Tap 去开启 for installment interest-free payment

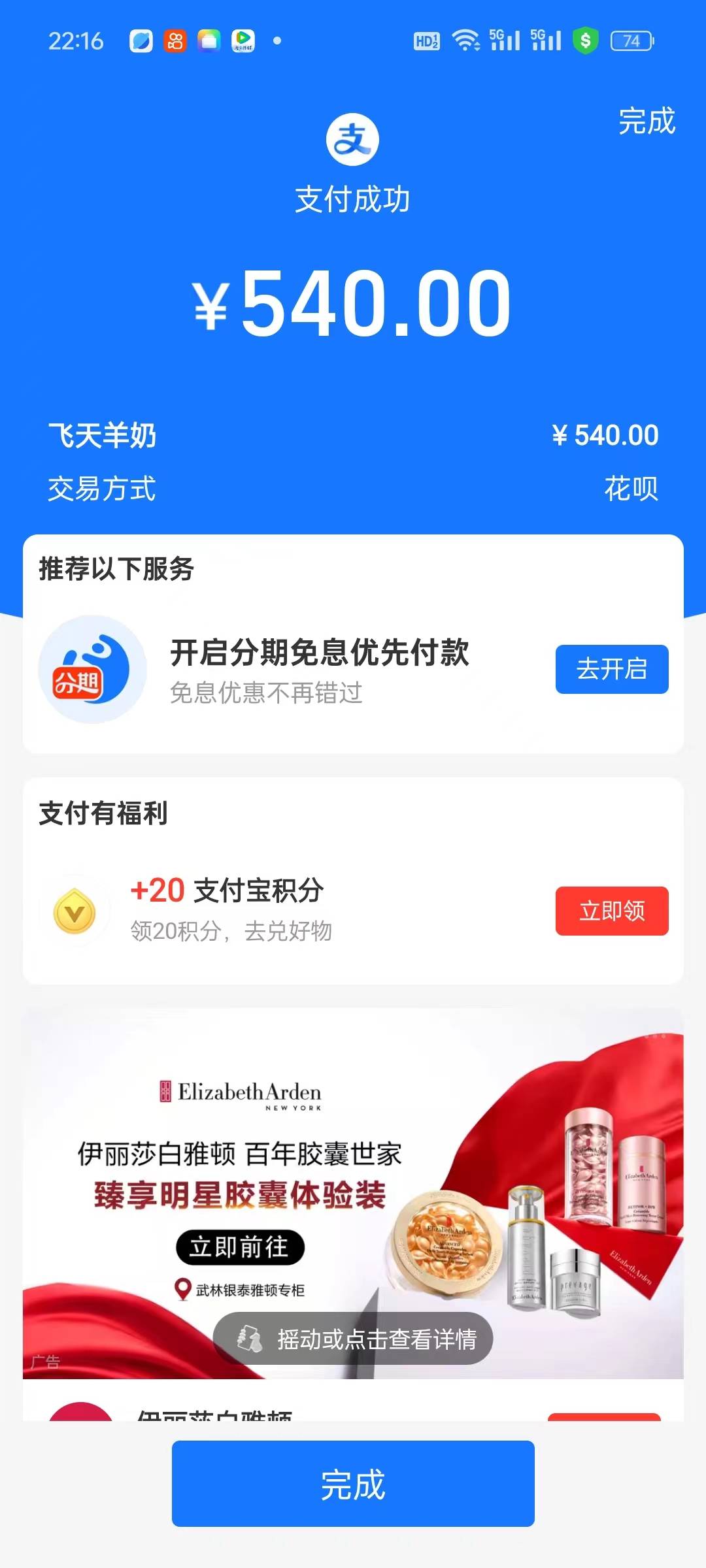[611, 669]
